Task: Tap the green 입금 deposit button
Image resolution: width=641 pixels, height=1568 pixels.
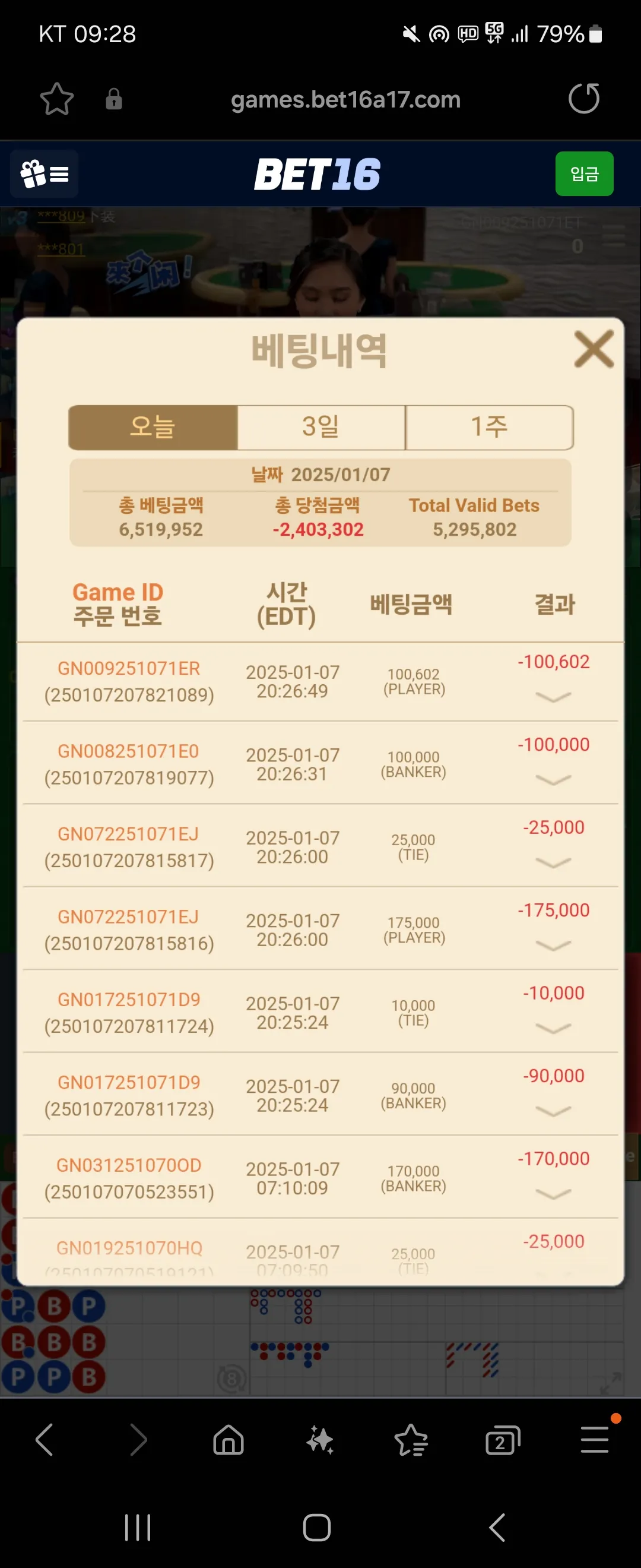Action: click(x=584, y=174)
